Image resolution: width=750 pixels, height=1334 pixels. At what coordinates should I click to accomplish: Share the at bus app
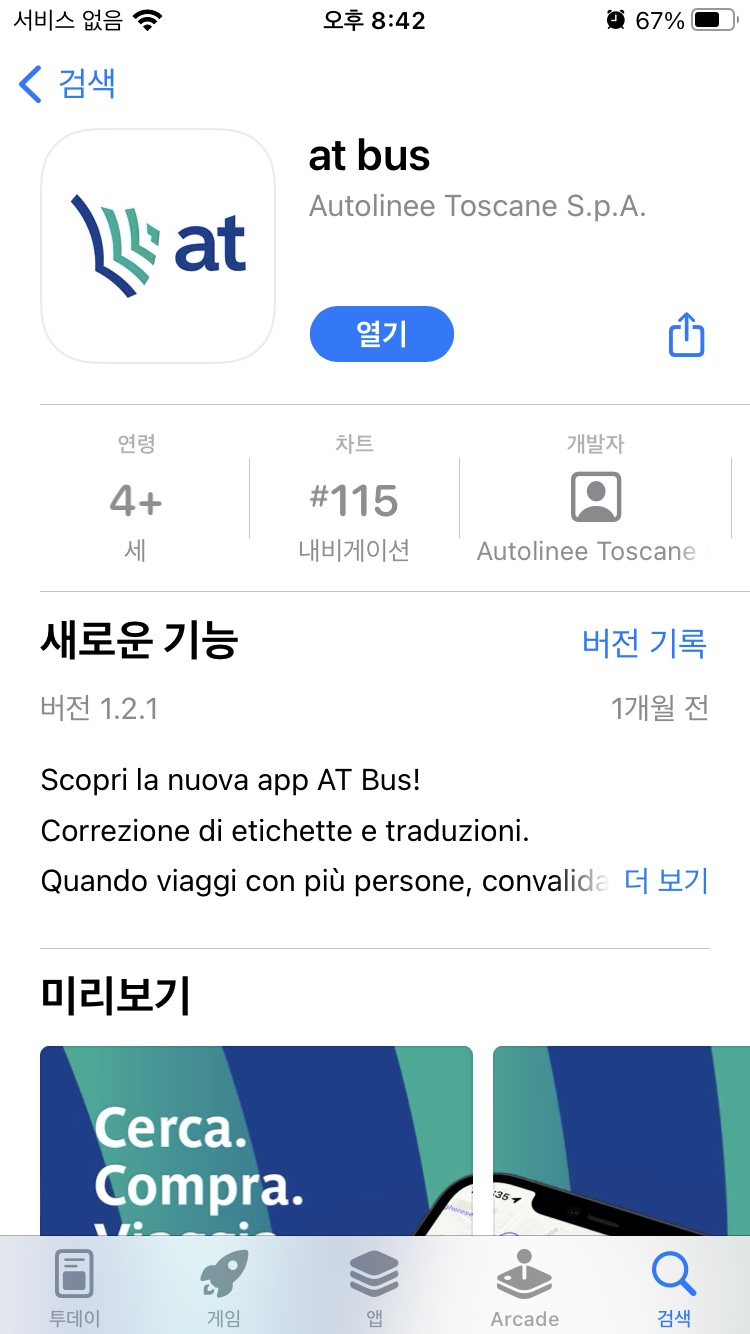click(686, 334)
